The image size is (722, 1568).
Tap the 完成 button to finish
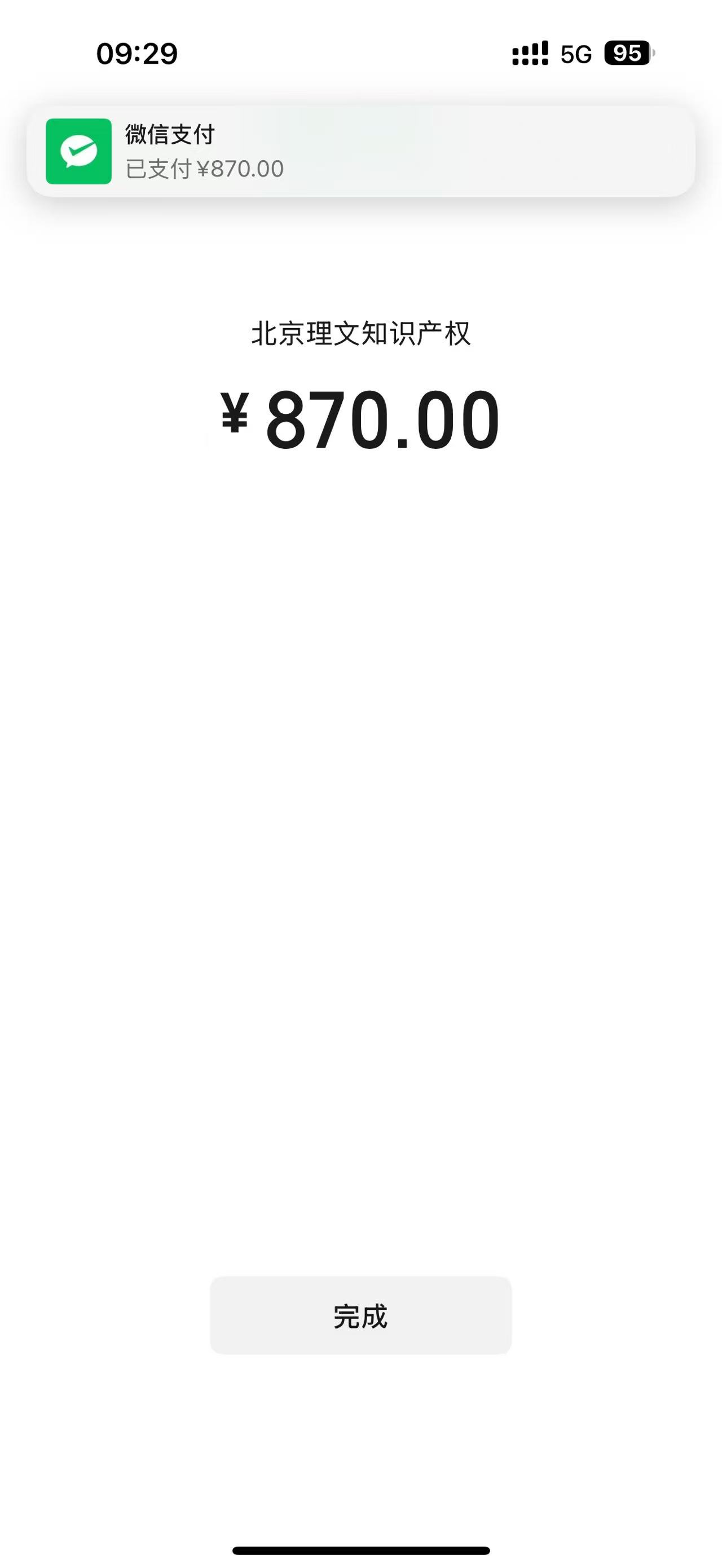point(360,1315)
